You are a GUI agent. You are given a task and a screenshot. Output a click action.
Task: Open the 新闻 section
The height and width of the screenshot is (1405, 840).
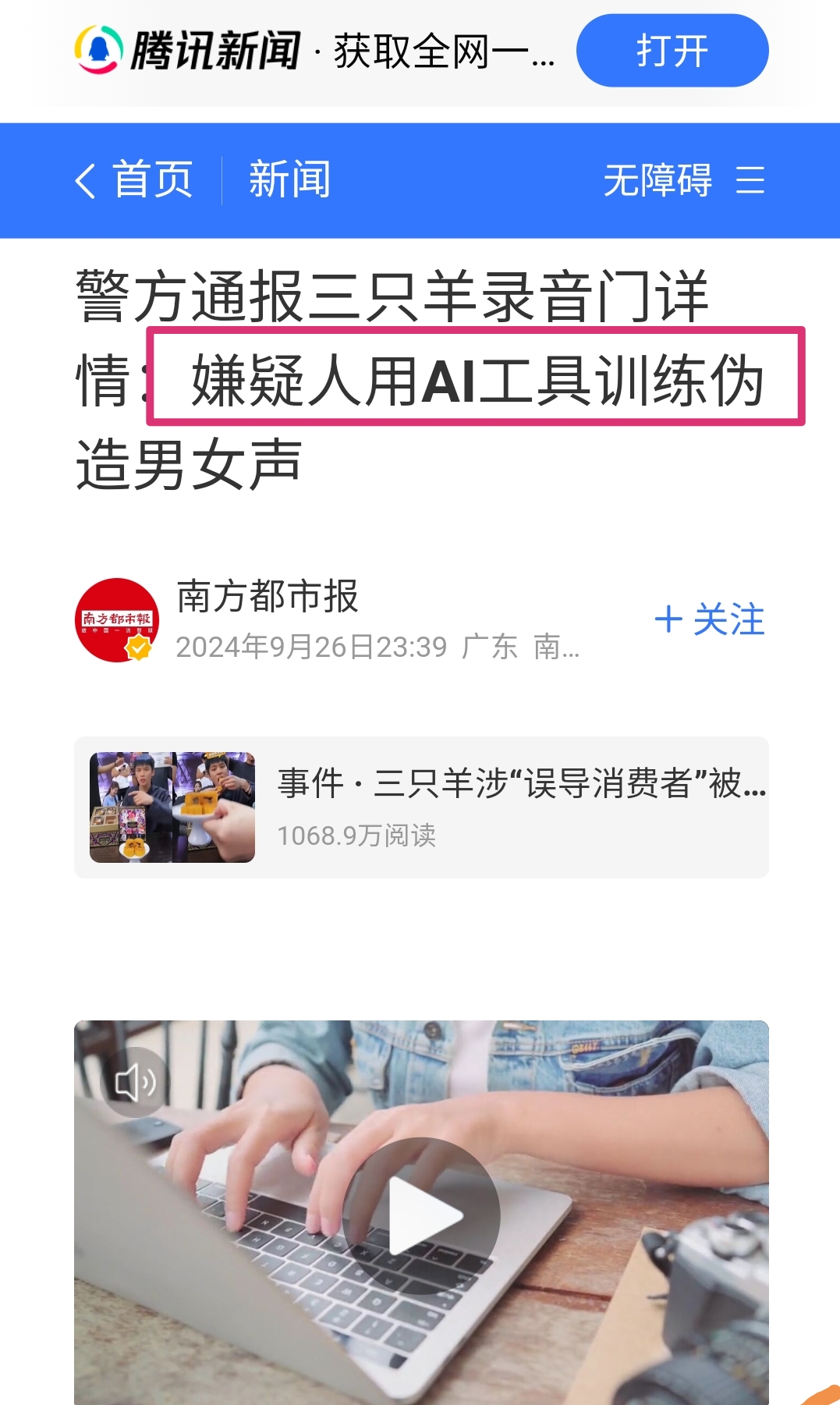[x=289, y=180]
